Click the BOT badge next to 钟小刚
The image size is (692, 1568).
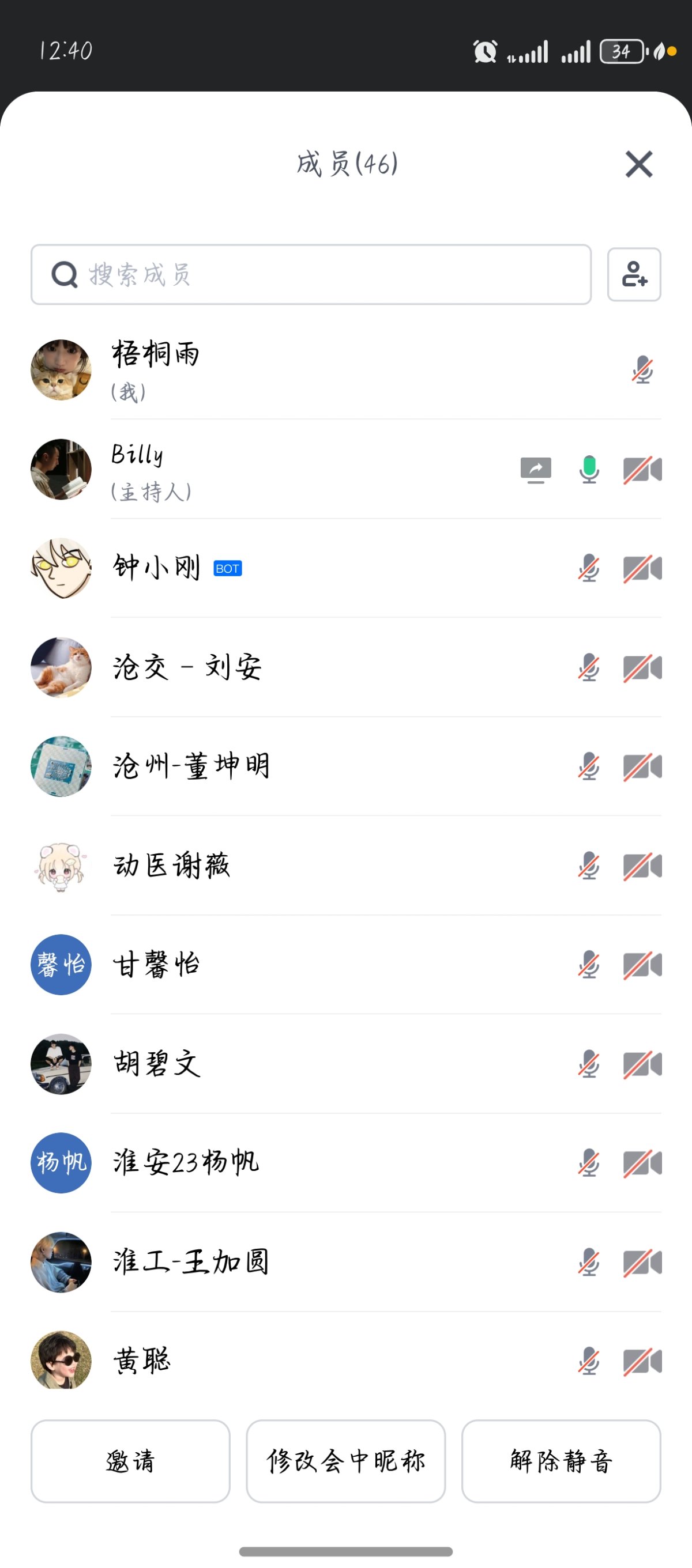click(227, 568)
